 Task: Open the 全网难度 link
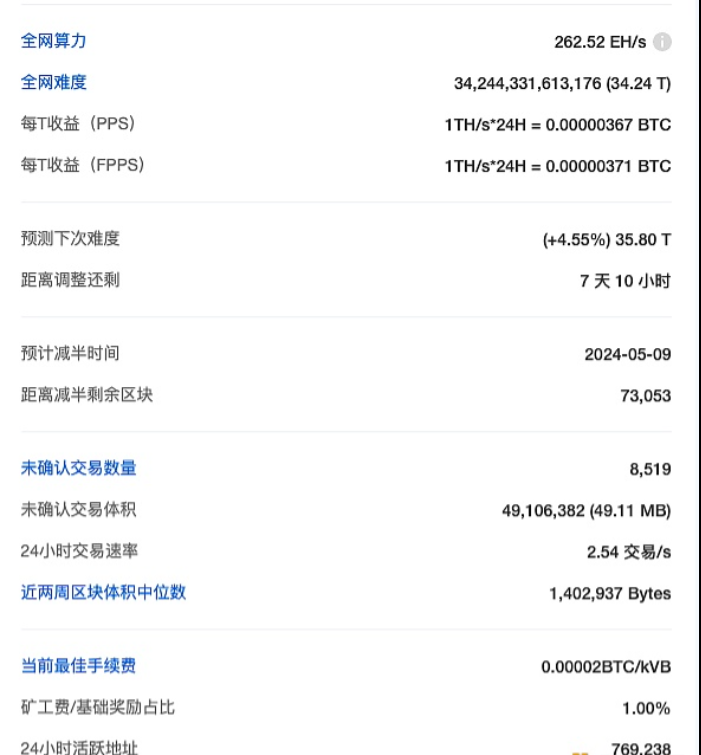coord(54,83)
